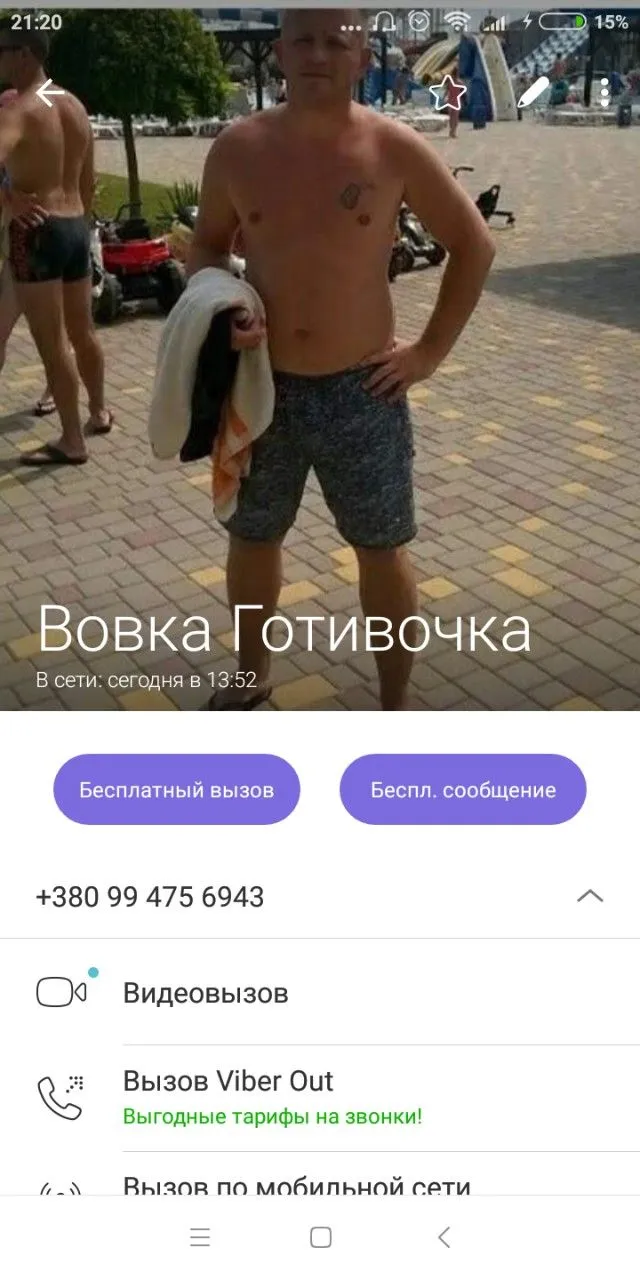Go back using the top-left arrow

tap(49, 93)
